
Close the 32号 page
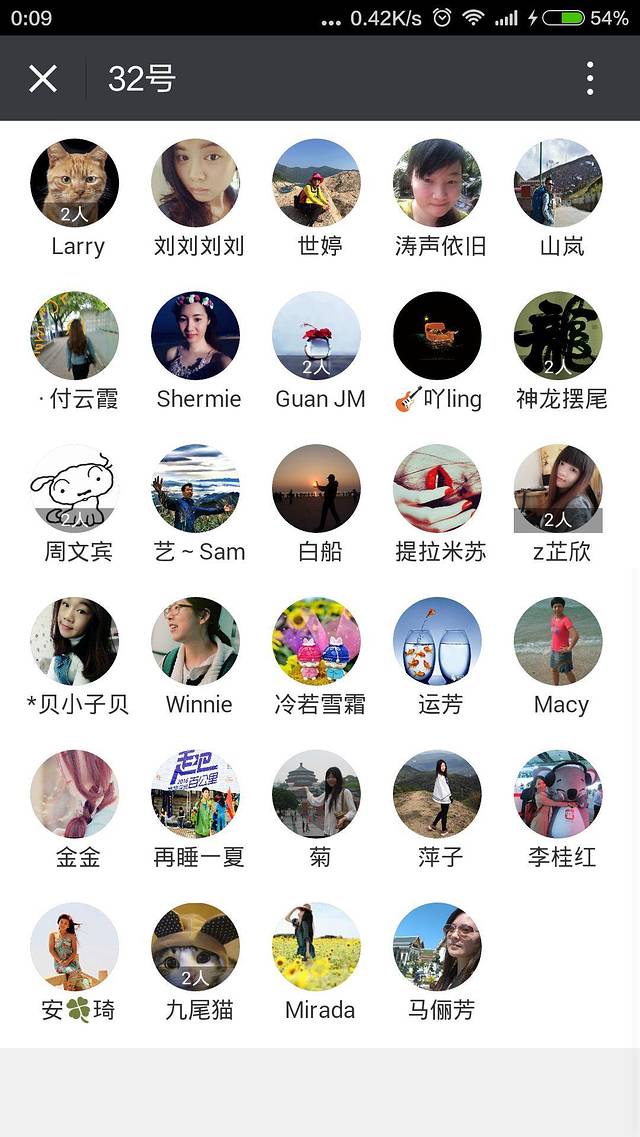click(43, 78)
